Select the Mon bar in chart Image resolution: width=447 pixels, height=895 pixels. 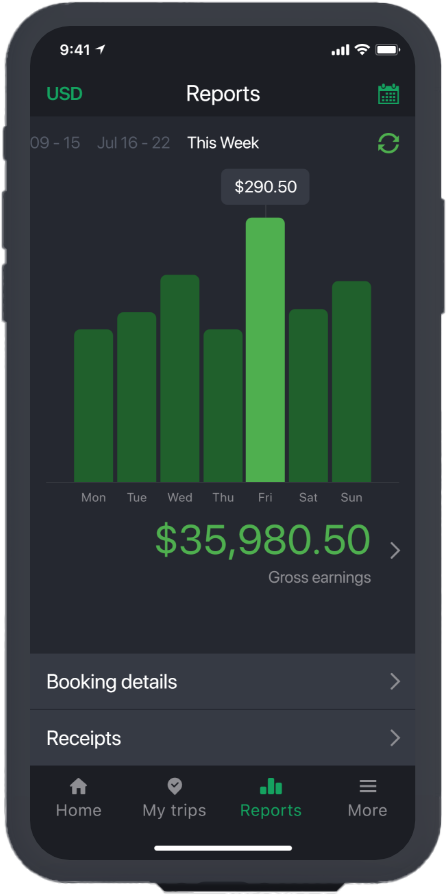94,406
